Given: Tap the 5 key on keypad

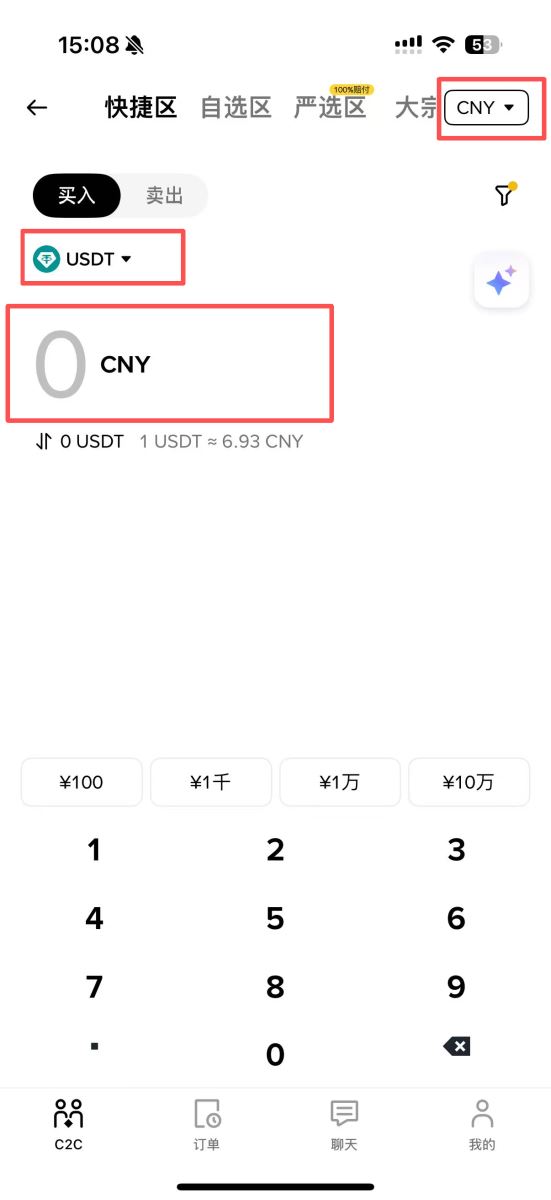Looking at the screenshot, I should (x=275, y=918).
